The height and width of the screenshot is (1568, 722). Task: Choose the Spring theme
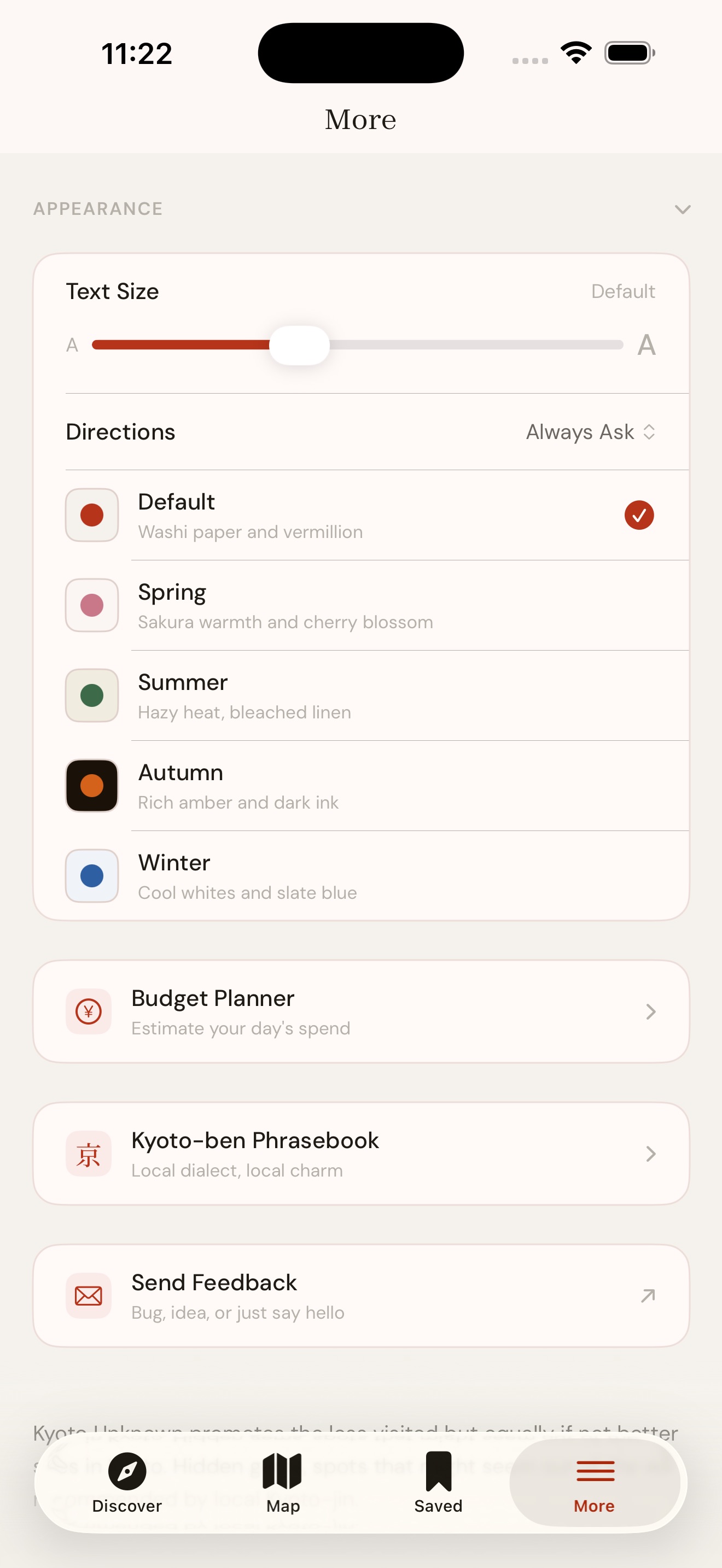[x=360, y=605]
